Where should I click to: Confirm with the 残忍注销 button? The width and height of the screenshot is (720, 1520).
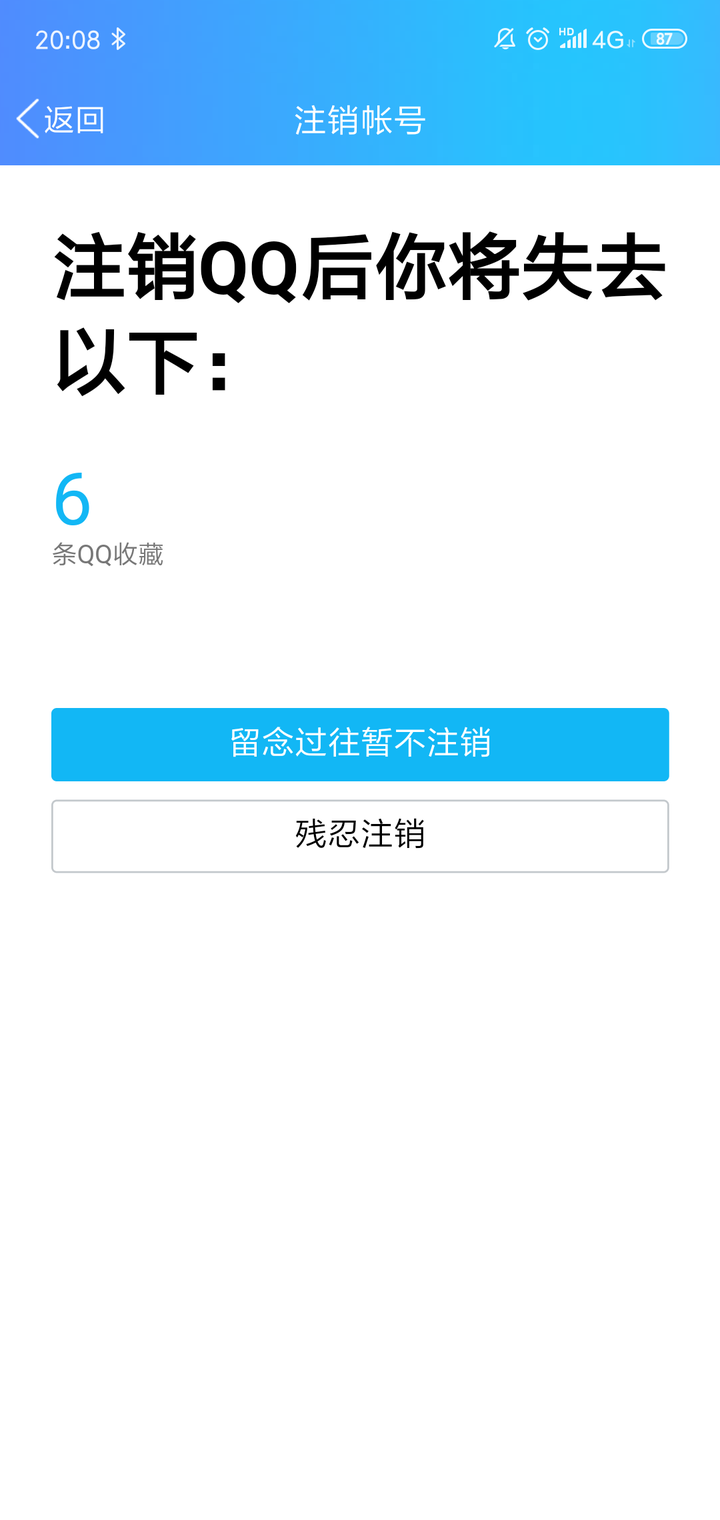(360, 836)
